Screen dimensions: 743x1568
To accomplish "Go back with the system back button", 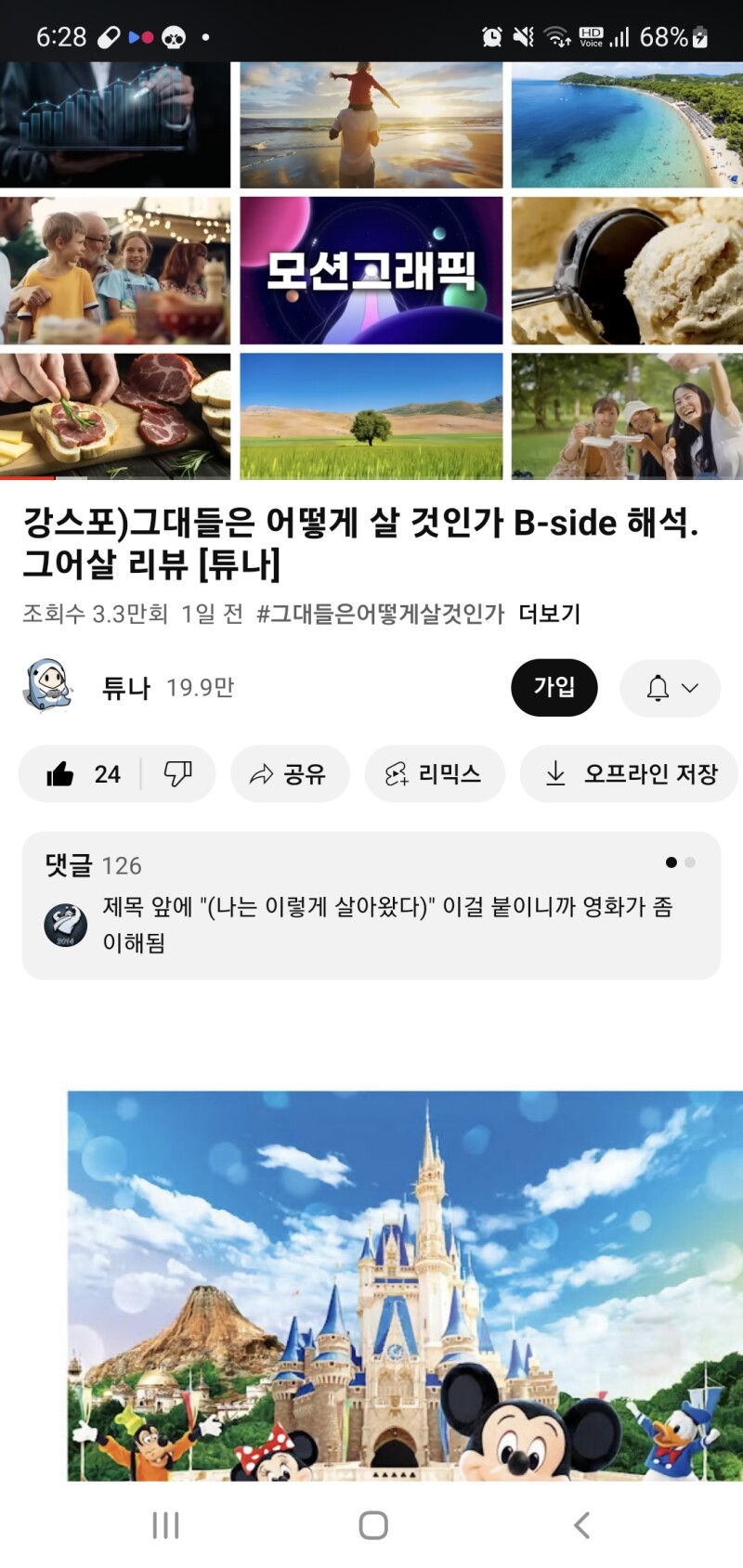I will (581, 1525).
